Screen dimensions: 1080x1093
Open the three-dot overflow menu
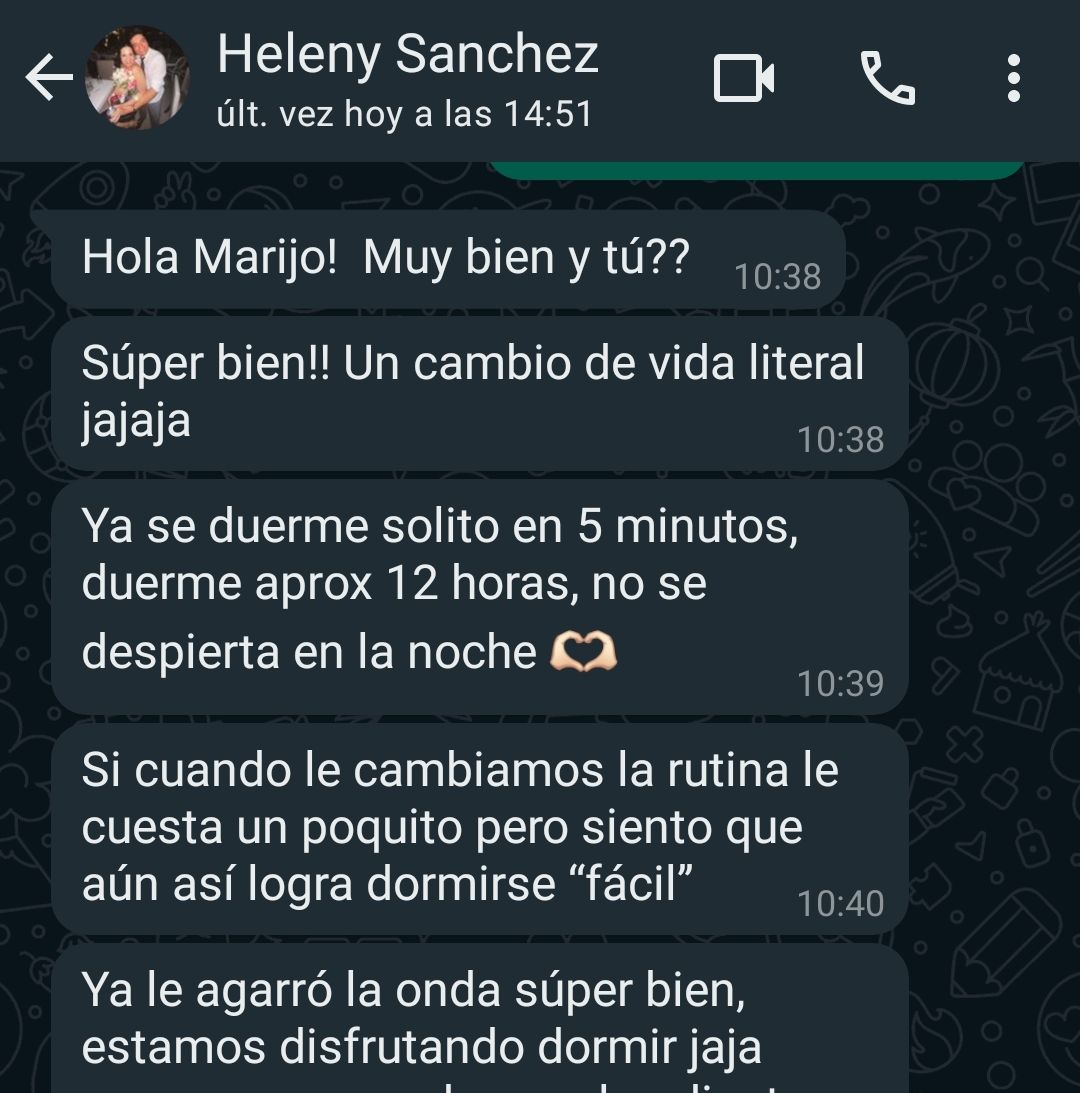tap(1013, 78)
